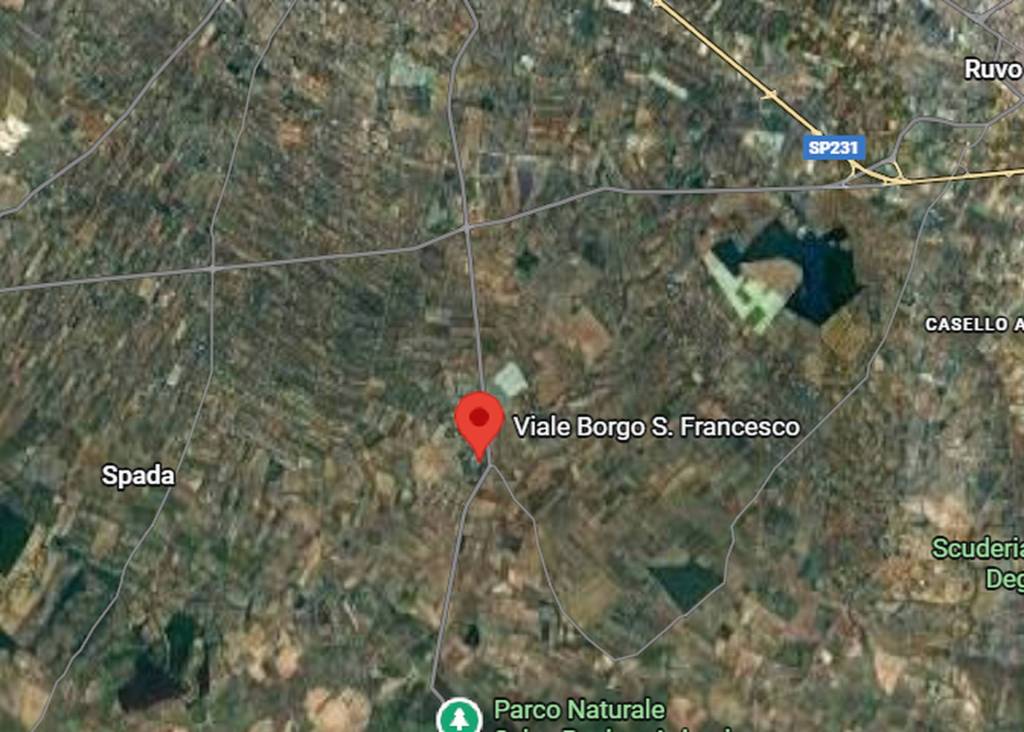Open the Scuderia place label

pos(978,548)
